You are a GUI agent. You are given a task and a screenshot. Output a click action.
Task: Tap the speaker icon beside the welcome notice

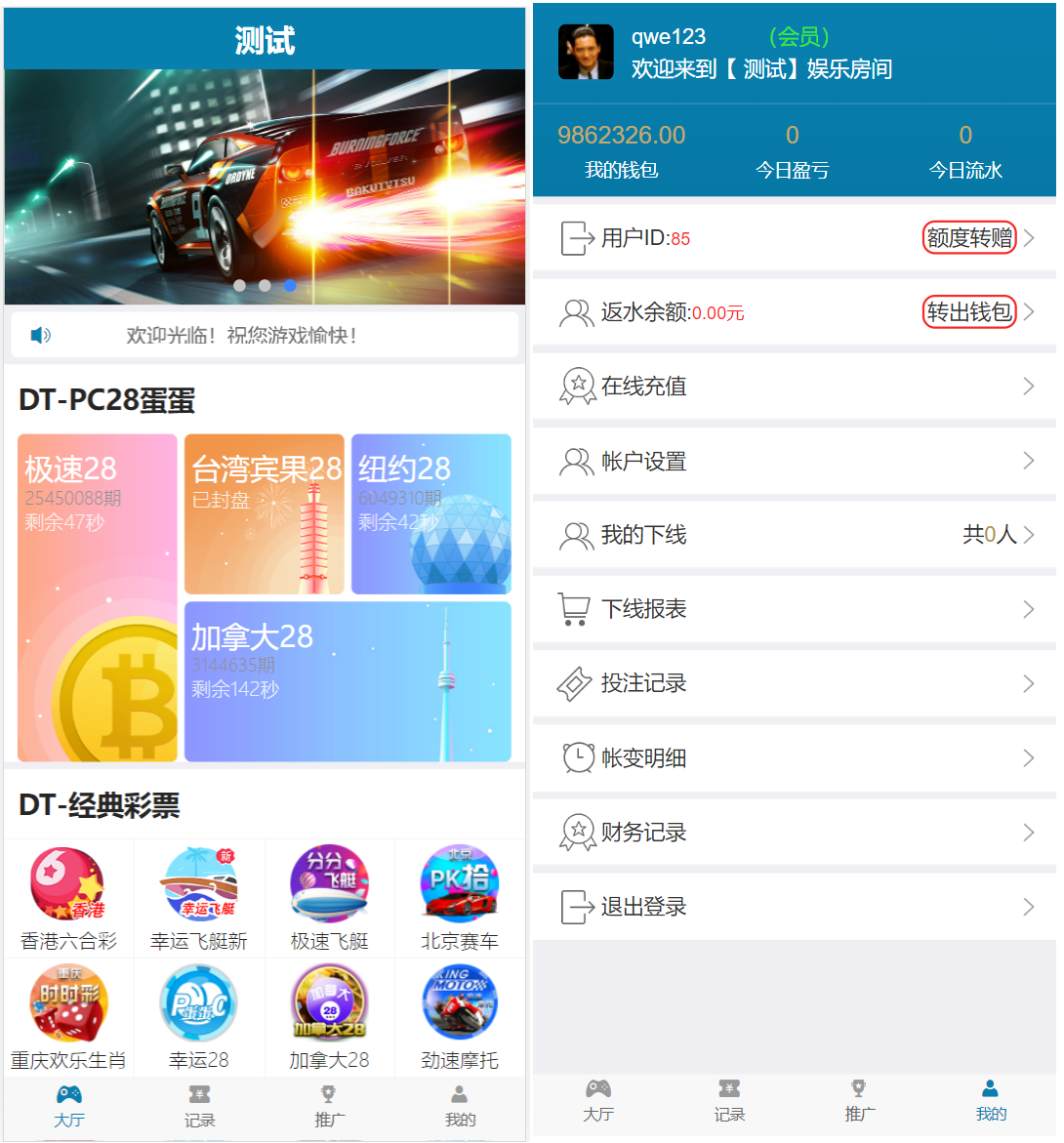coord(40,336)
